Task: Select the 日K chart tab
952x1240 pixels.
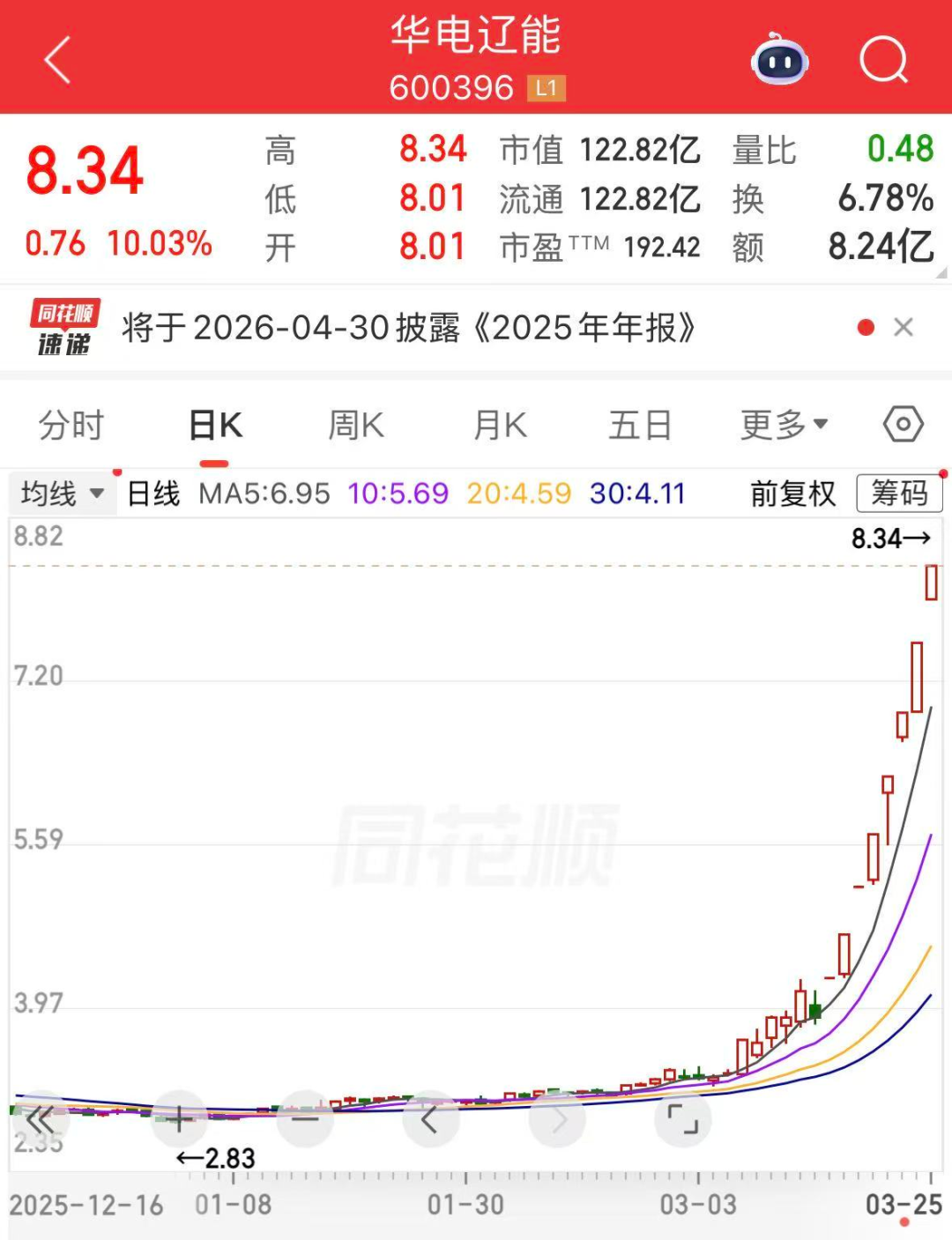Action: pyautogui.click(x=215, y=426)
